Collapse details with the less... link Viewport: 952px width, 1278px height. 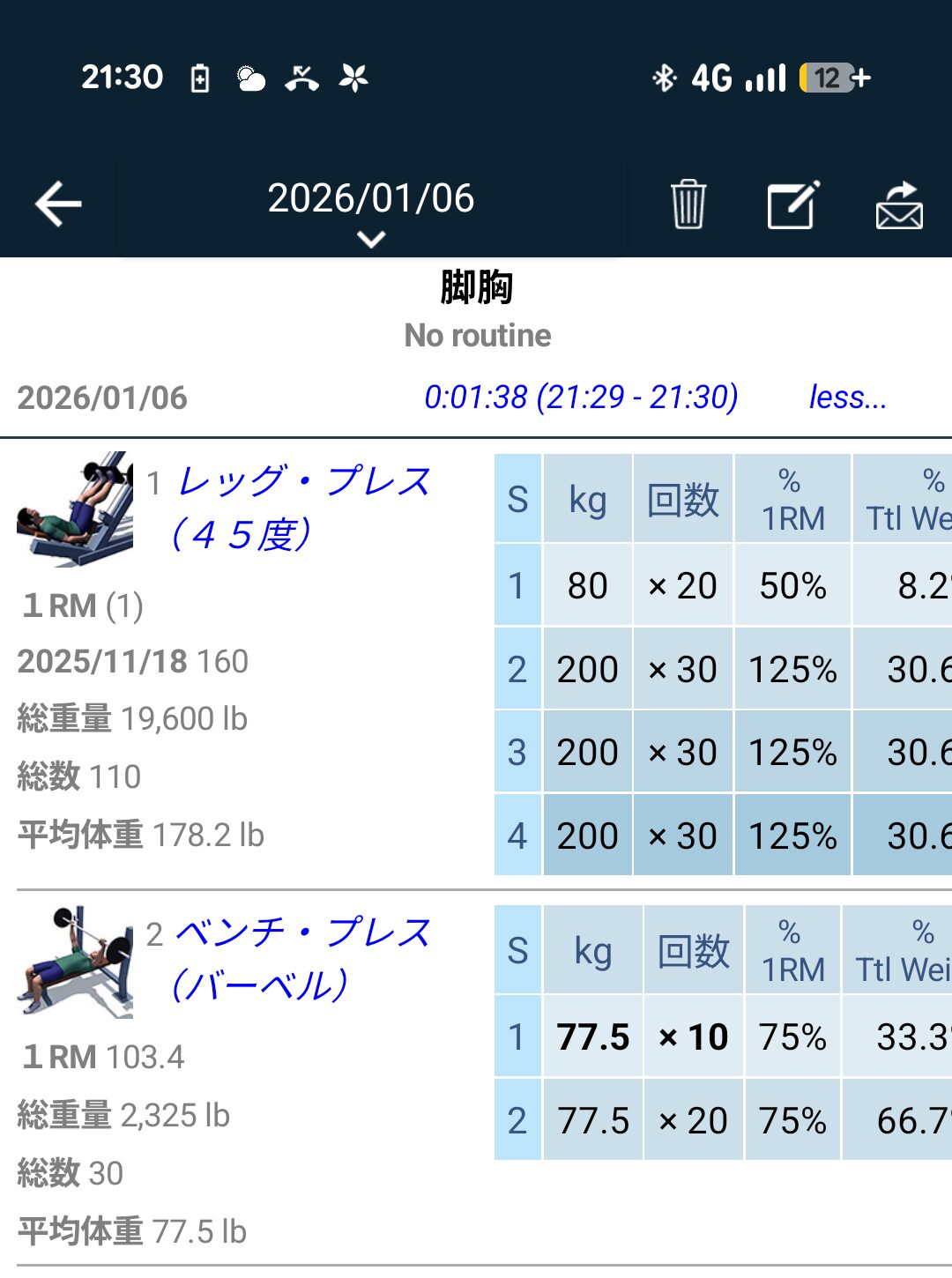click(847, 398)
